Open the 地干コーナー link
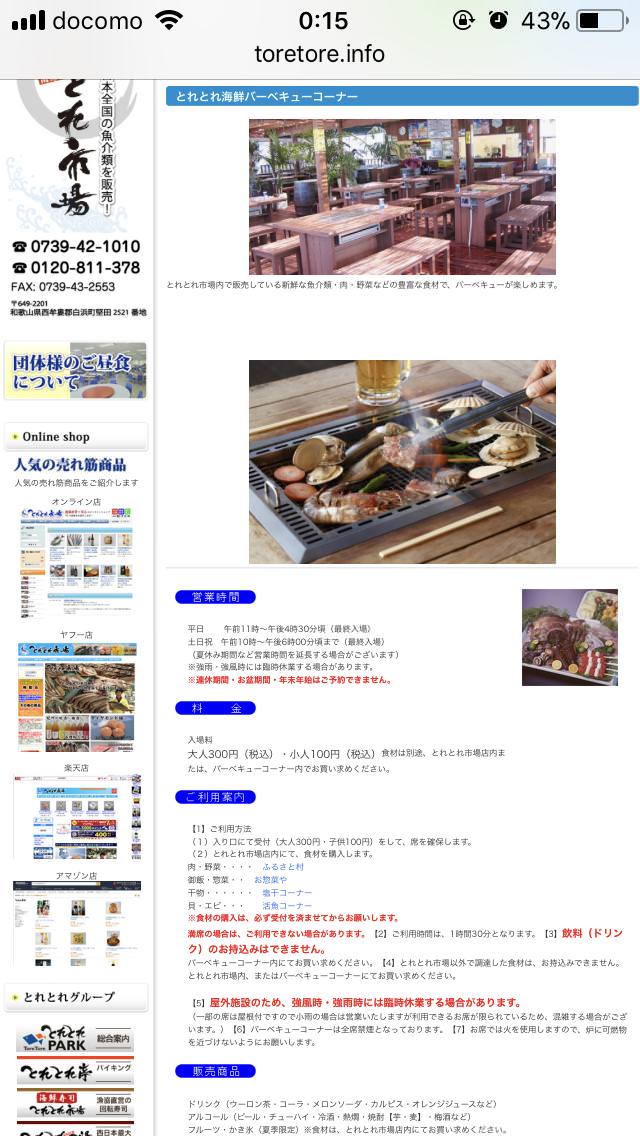 tap(287, 892)
